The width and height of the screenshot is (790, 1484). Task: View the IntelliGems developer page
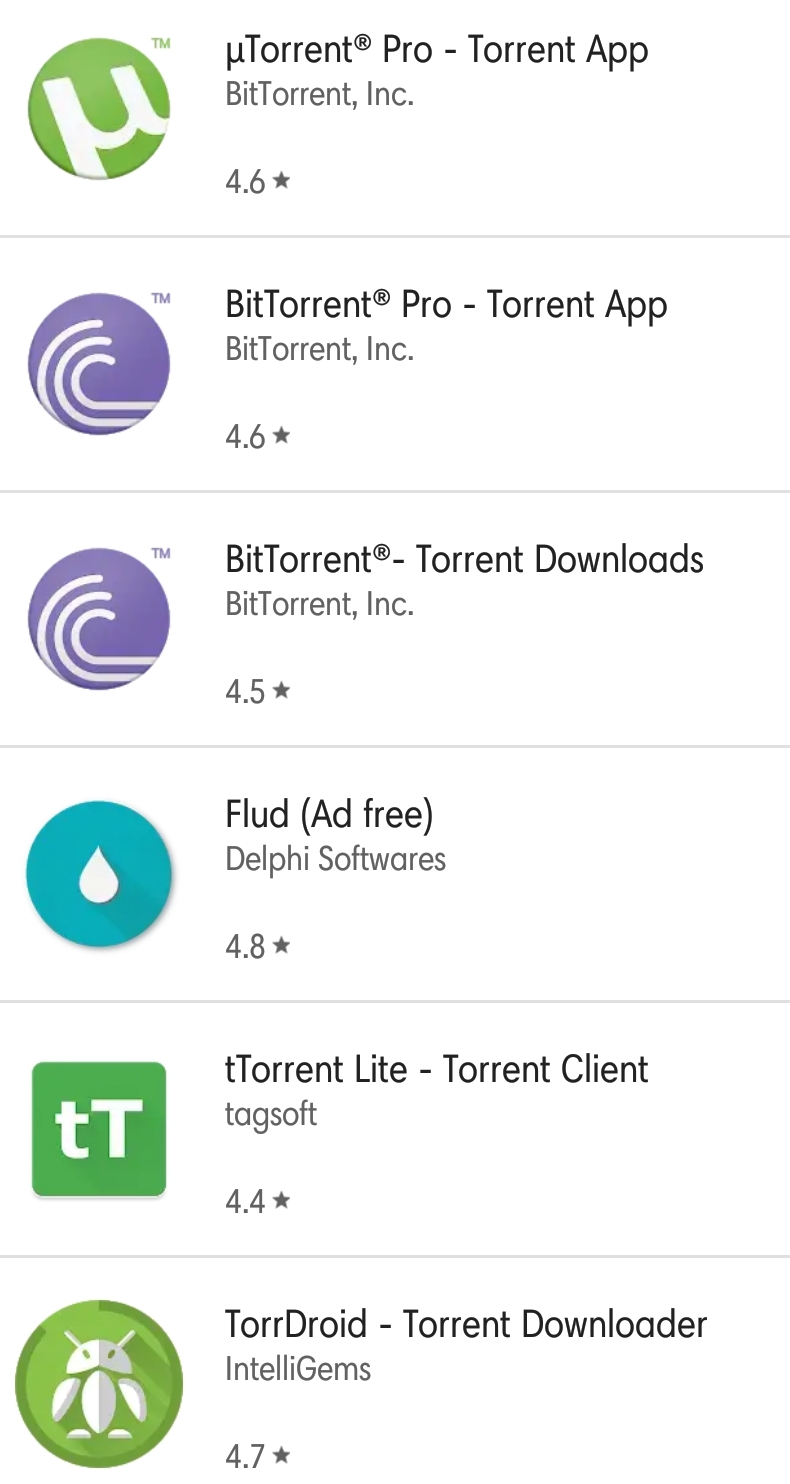pos(297,1368)
